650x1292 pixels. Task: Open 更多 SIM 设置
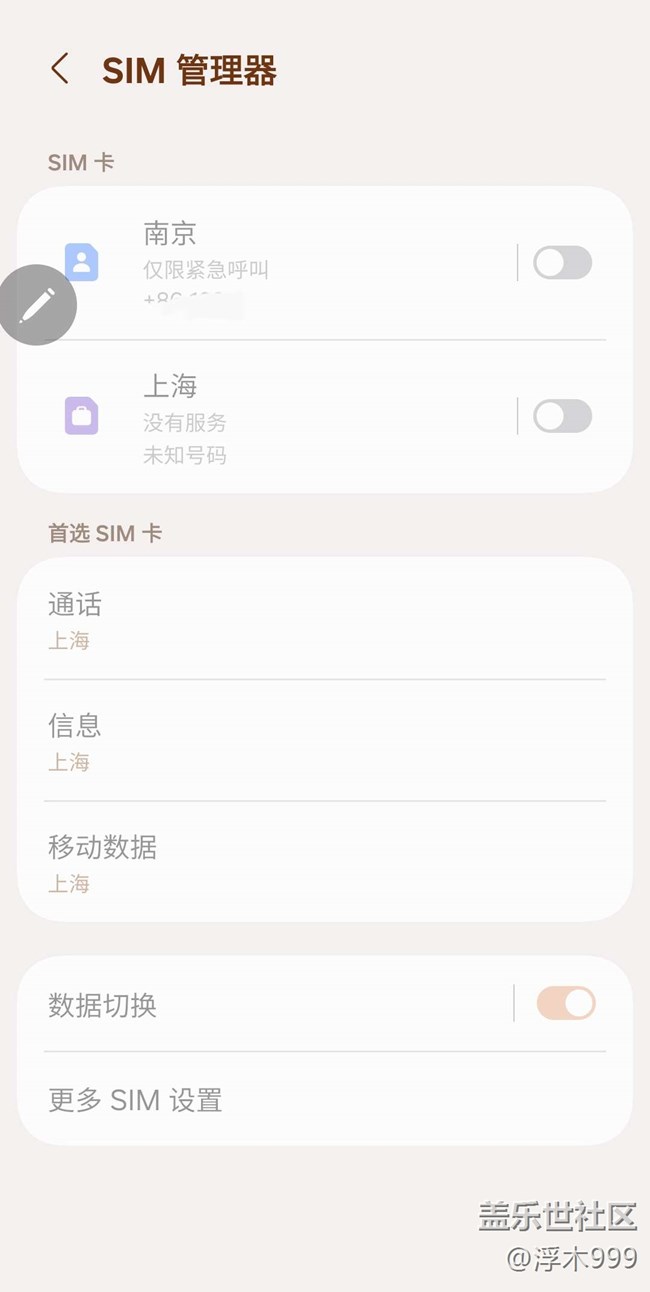(324, 1100)
